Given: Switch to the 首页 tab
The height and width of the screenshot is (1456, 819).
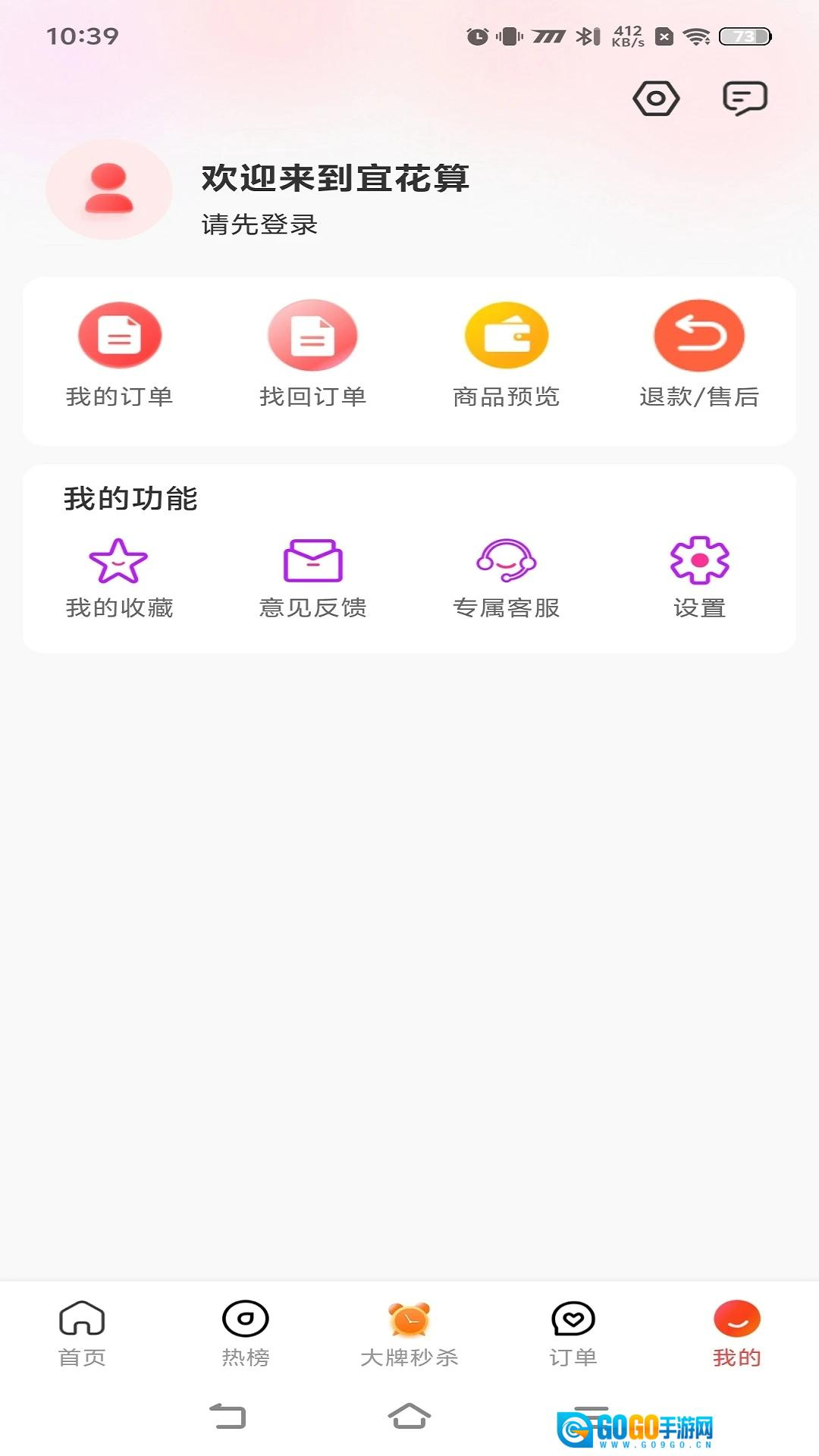Looking at the screenshot, I should click(x=82, y=1333).
